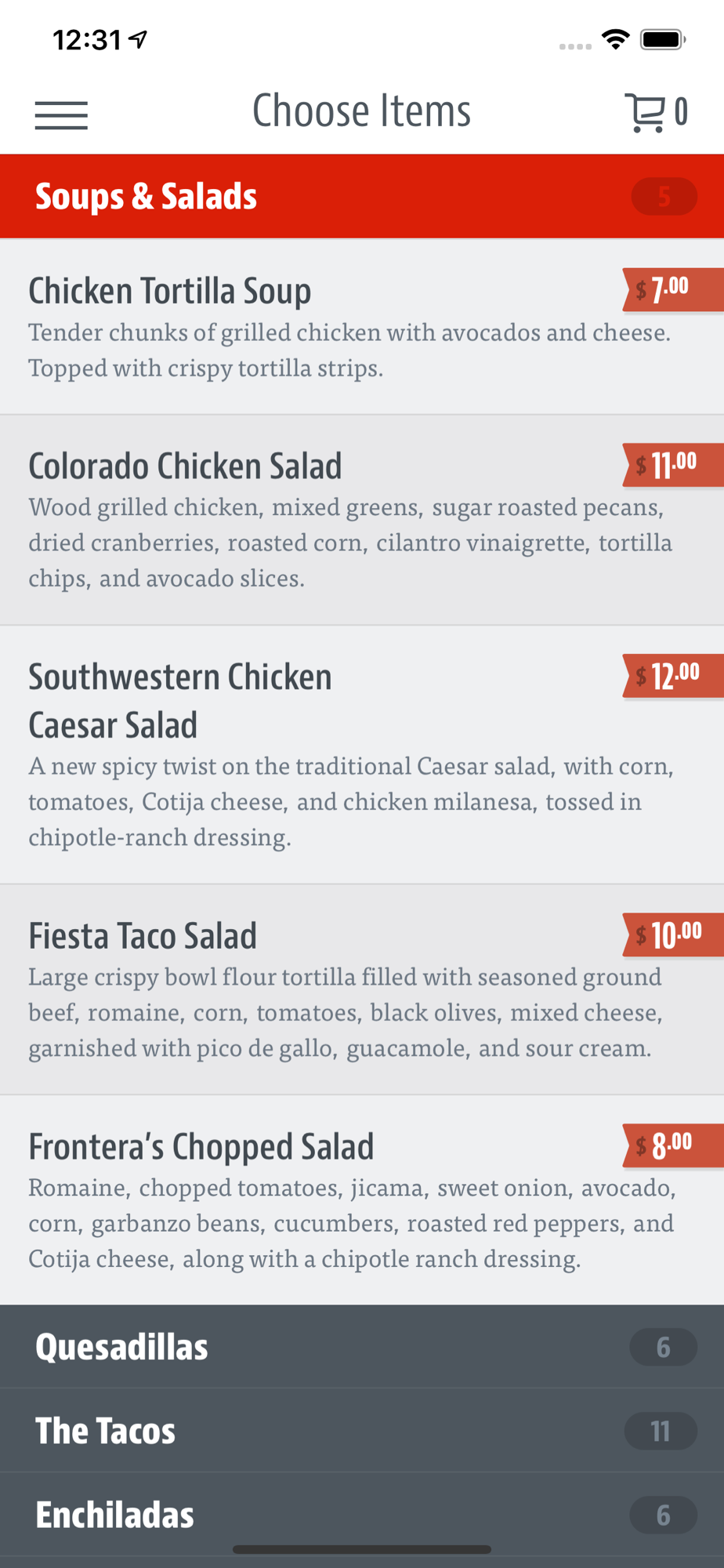Screen dimensions: 724x1568
Task: Expand the Quesadillas category
Action: [362, 1347]
